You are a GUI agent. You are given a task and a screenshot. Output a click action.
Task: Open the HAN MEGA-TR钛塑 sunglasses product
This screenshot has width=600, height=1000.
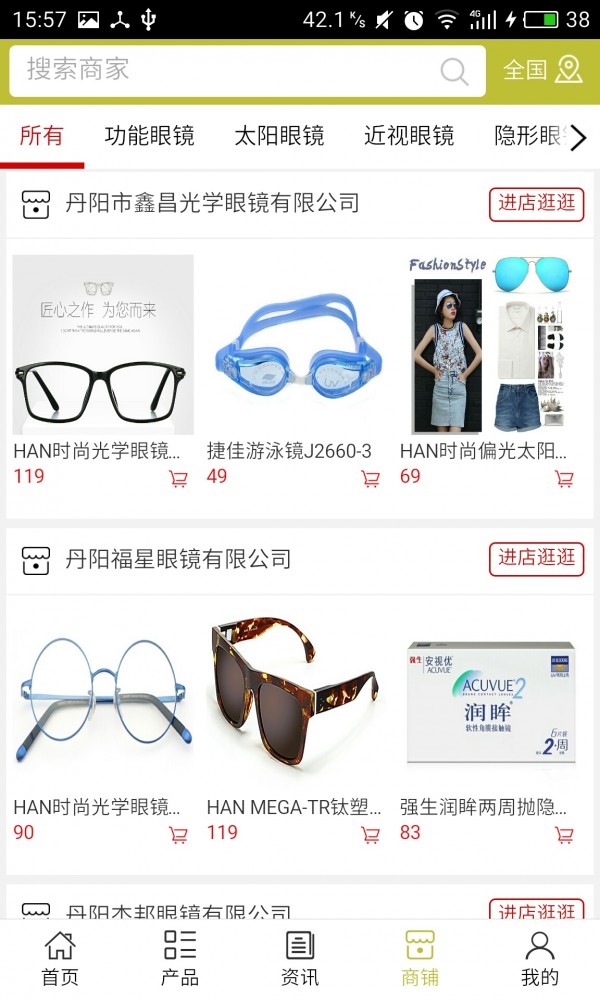click(x=297, y=700)
